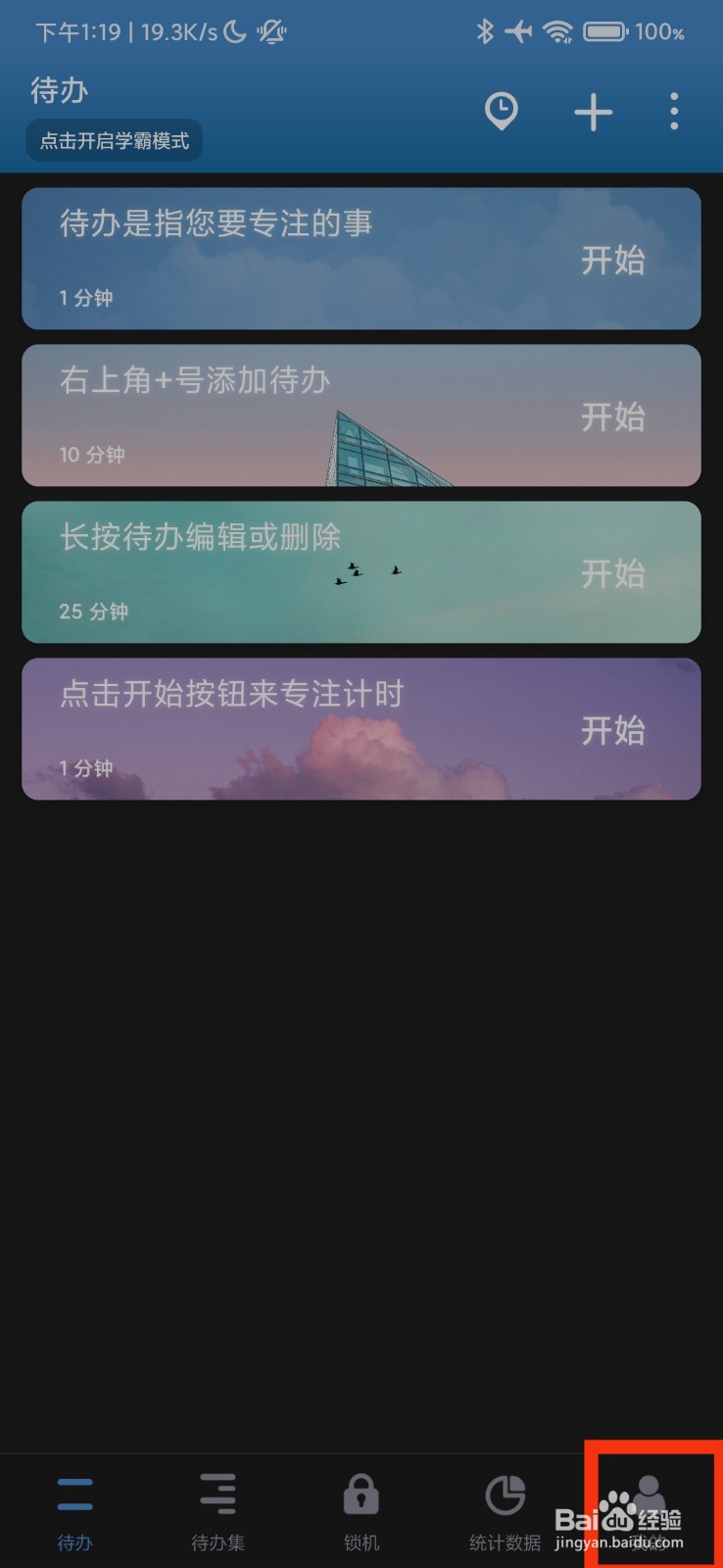Open the three-dot overflow menu
The image size is (723, 1568).
point(673,112)
